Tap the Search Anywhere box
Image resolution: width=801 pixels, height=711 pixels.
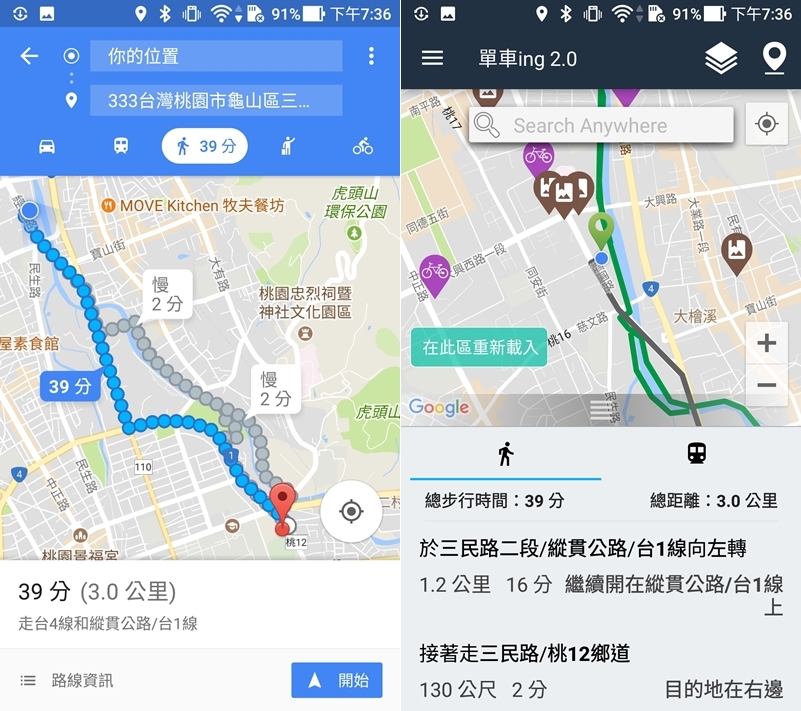tap(600, 125)
